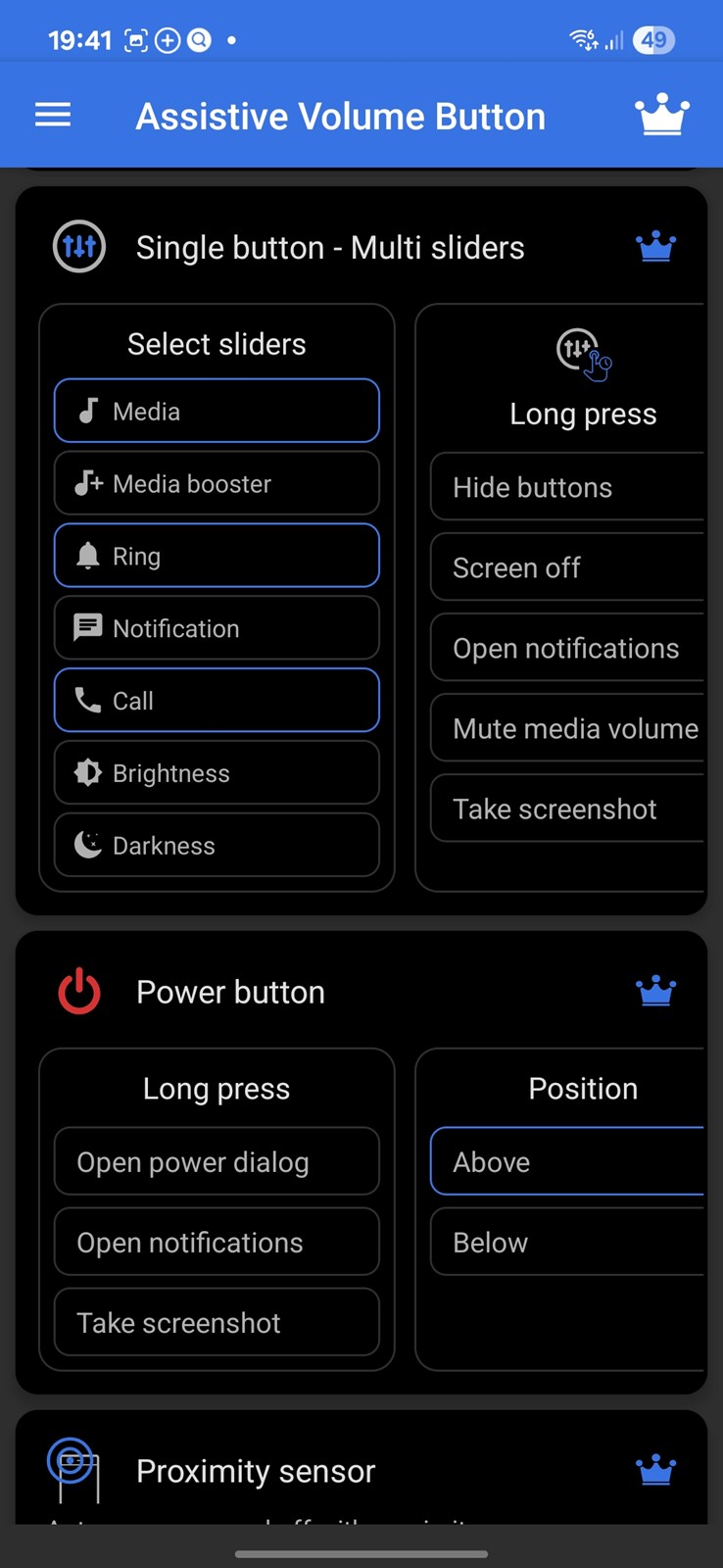Viewport: 723px width, 1568px height.
Task: Choose Screen off long press action
Action: coord(568,567)
